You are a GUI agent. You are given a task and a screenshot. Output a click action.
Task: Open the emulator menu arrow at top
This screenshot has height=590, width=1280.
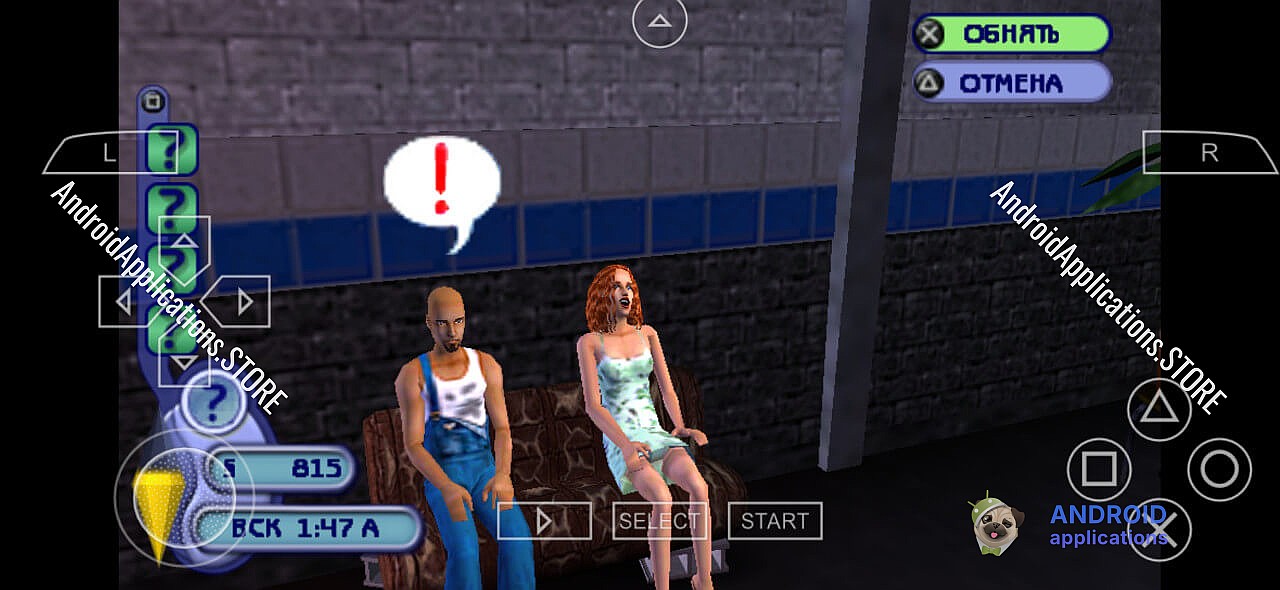[x=659, y=21]
